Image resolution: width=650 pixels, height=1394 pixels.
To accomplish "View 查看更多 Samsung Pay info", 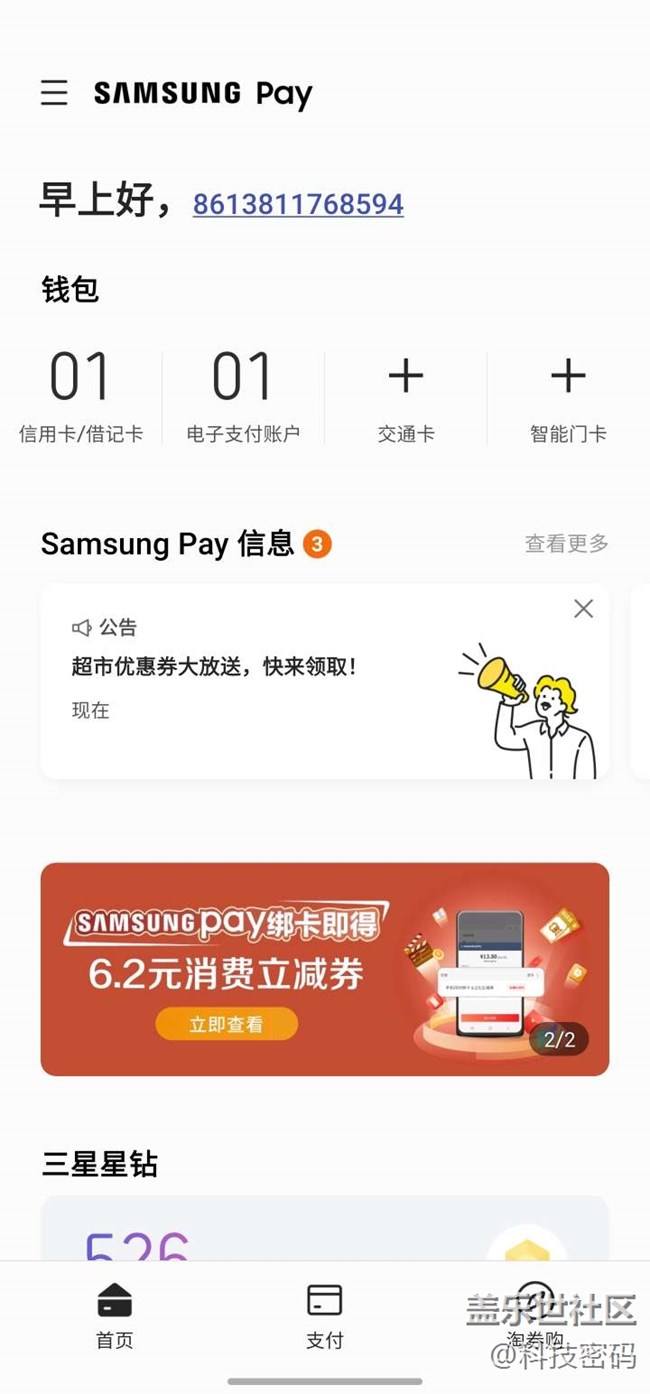I will (x=566, y=543).
